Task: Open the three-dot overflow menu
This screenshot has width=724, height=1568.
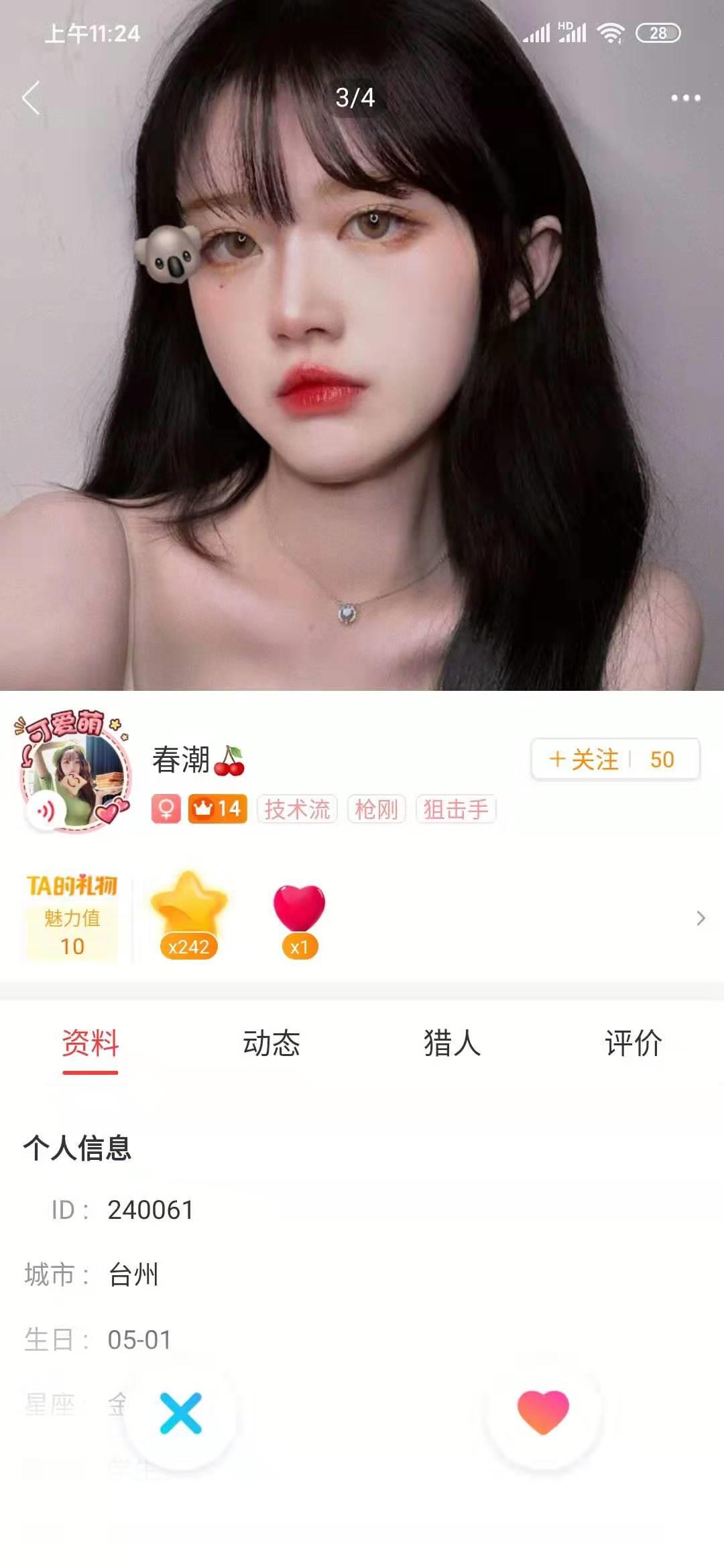Action: [x=685, y=98]
